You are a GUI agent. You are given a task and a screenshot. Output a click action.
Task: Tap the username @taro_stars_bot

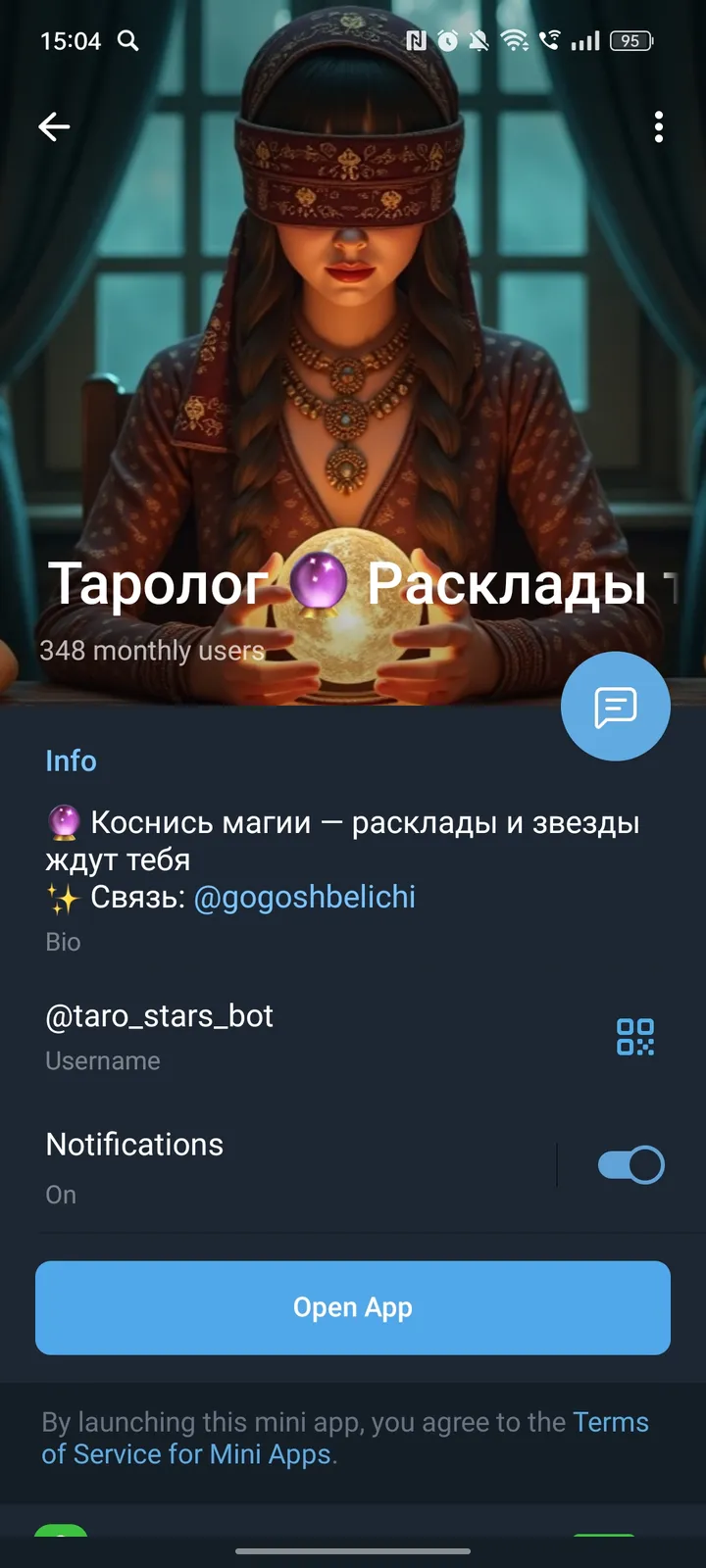pyautogui.click(x=159, y=1016)
